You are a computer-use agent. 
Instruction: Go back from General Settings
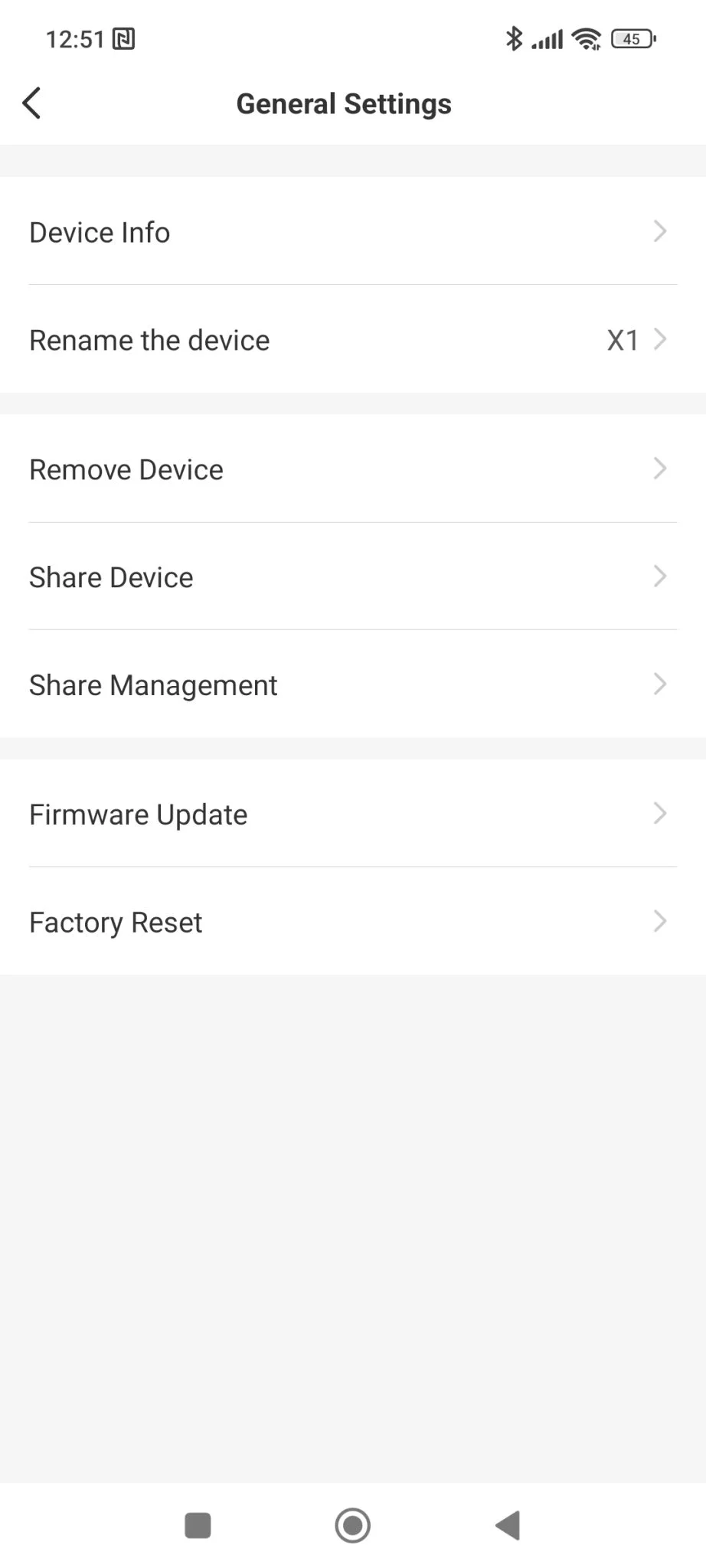coord(32,103)
